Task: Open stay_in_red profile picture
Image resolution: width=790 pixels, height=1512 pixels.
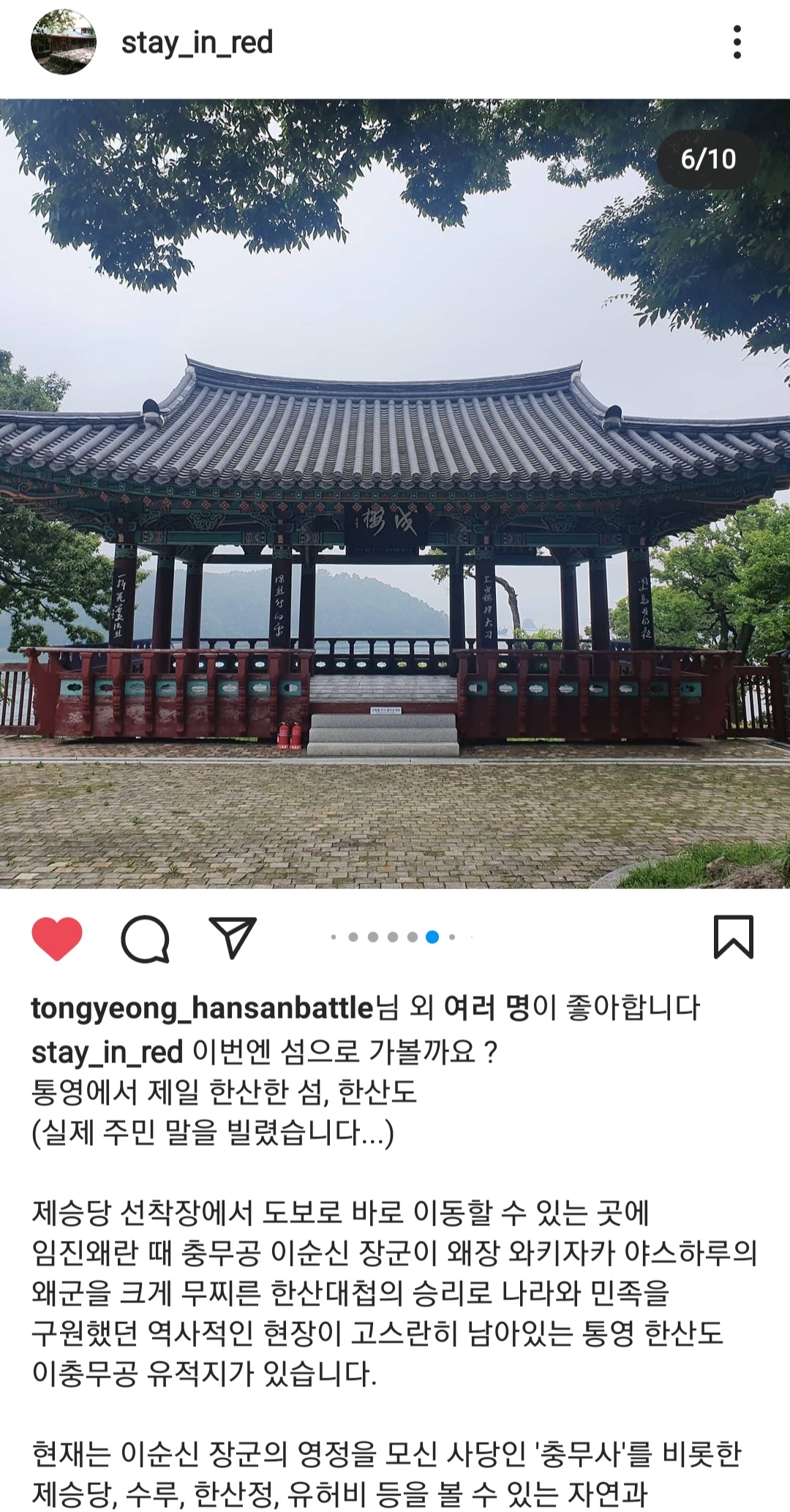Action: [x=63, y=42]
